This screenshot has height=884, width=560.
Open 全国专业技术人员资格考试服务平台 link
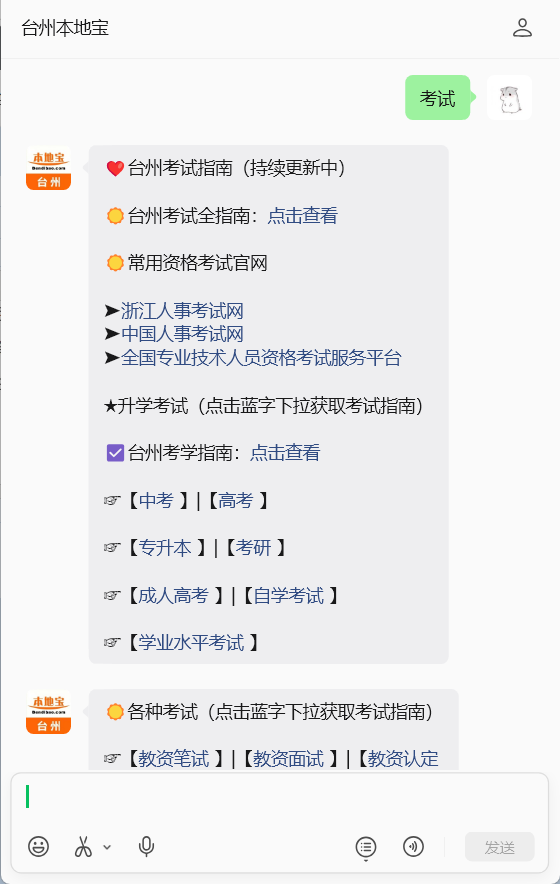click(261, 358)
